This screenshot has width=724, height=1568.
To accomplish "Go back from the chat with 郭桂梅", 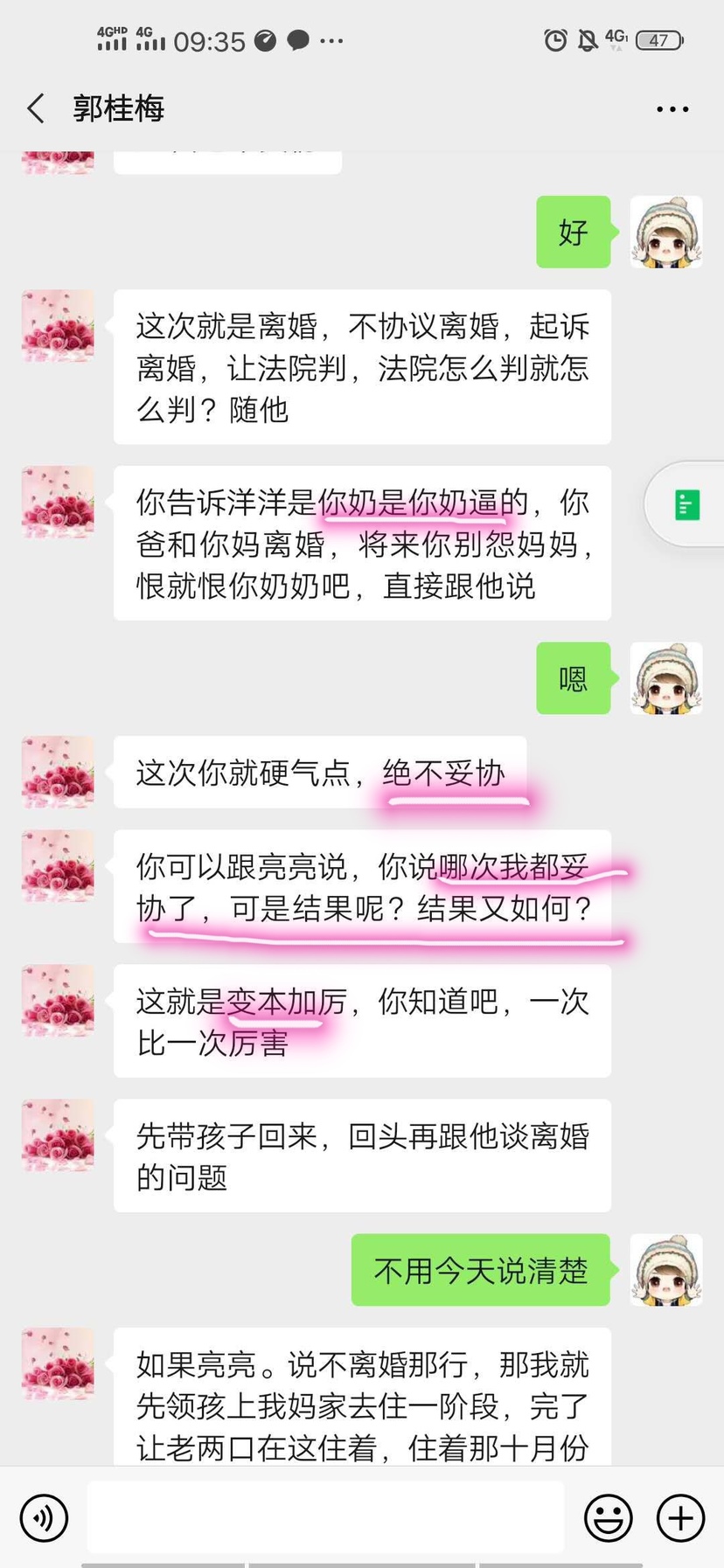I will coord(36,109).
